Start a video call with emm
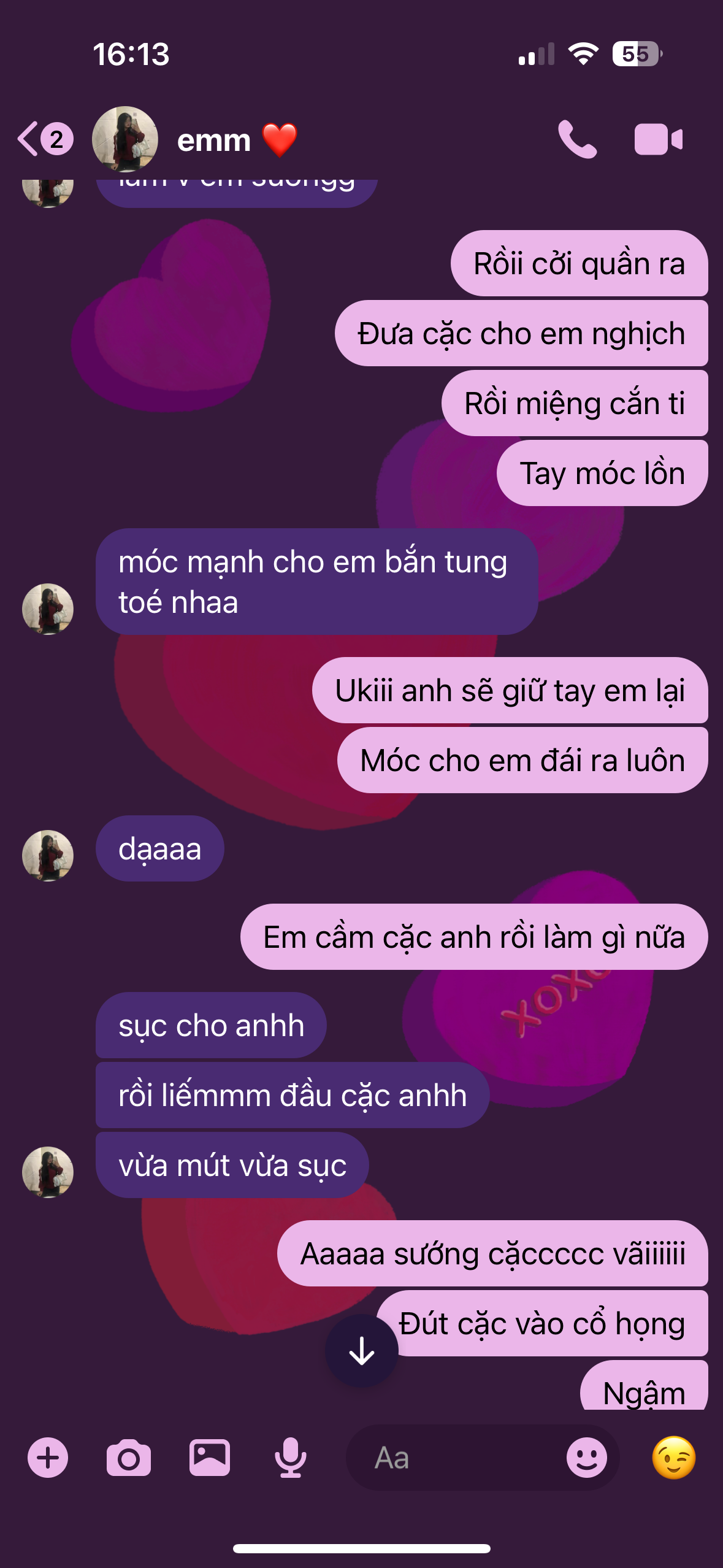Image resolution: width=723 pixels, height=1568 pixels. (x=658, y=140)
